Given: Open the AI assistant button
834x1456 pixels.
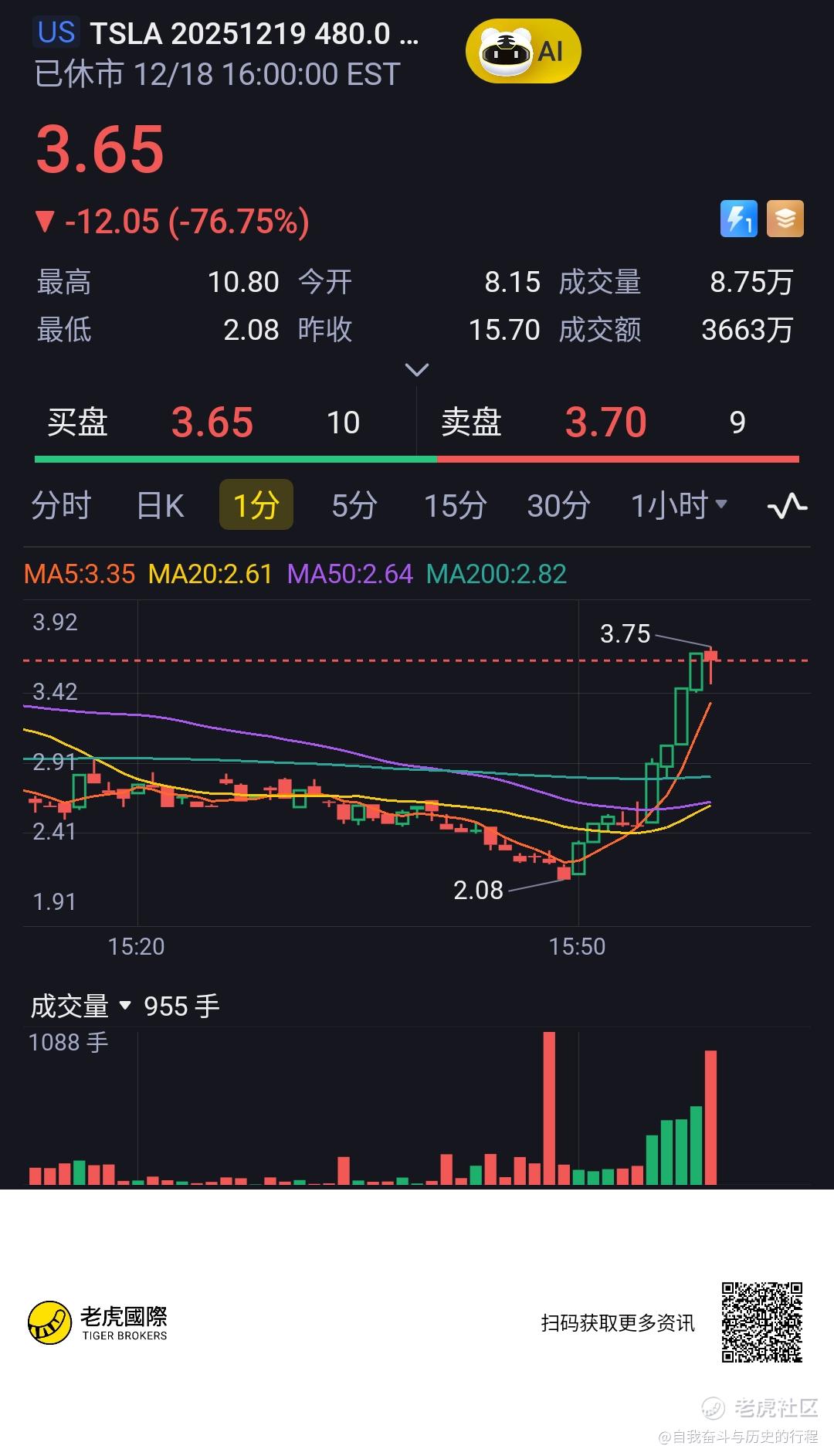Looking at the screenshot, I should pyautogui.click(x=523, y=52).
